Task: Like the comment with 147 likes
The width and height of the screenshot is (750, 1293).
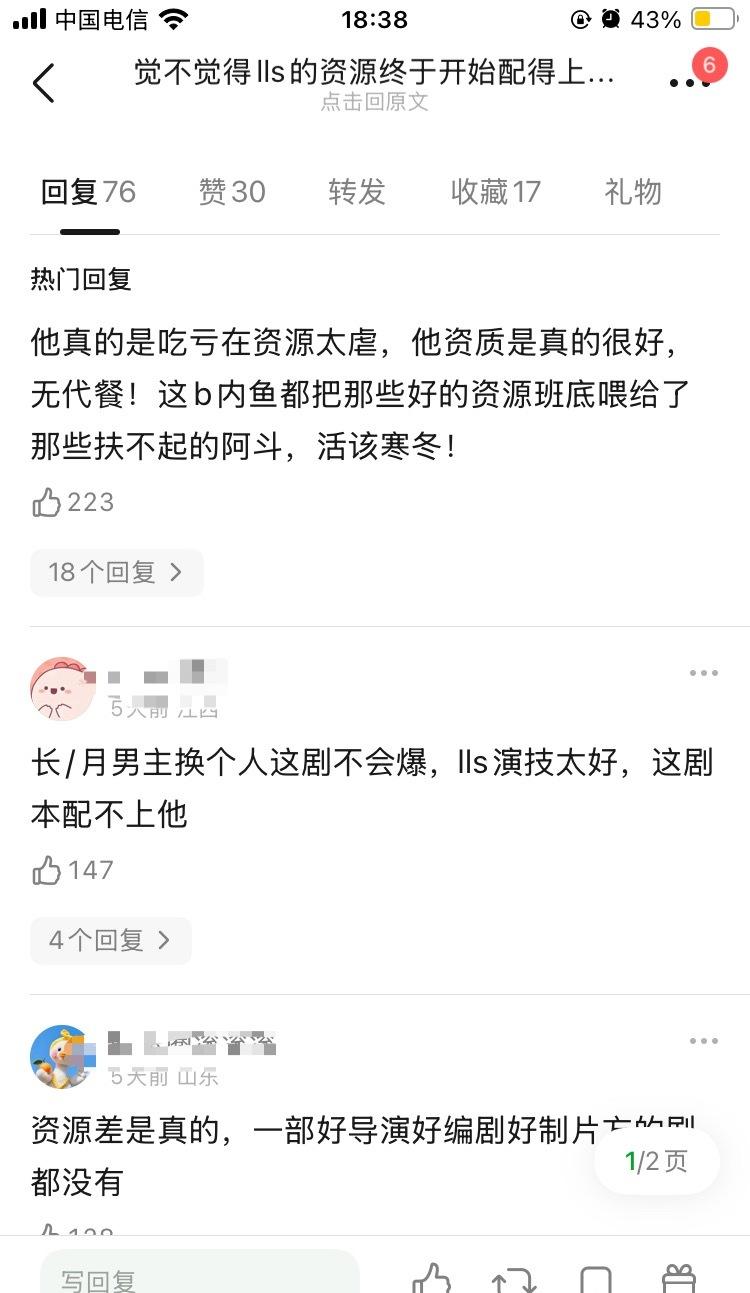Action: [x=48, y=870]
